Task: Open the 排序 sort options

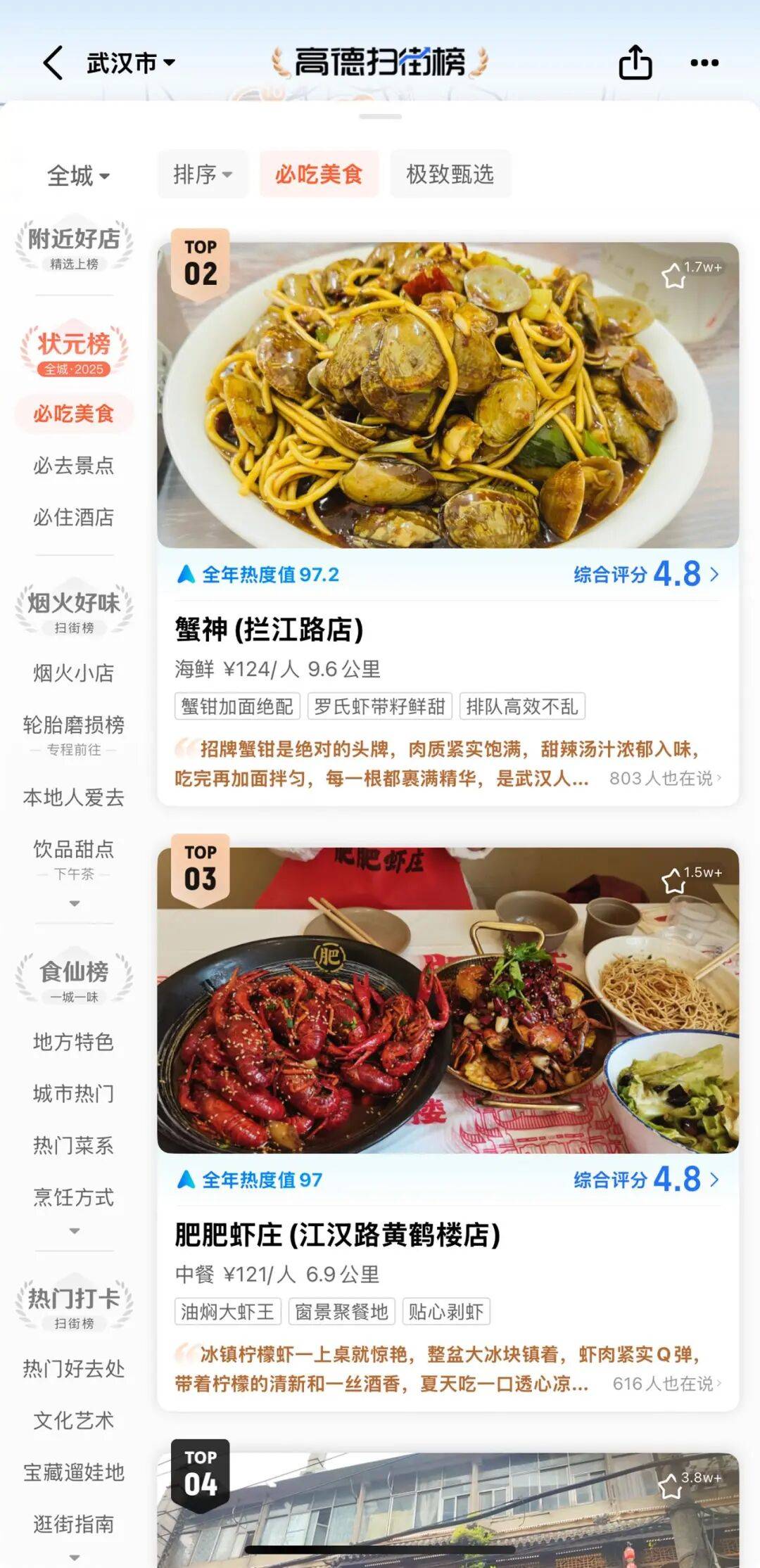Action: tap(203, 174)
